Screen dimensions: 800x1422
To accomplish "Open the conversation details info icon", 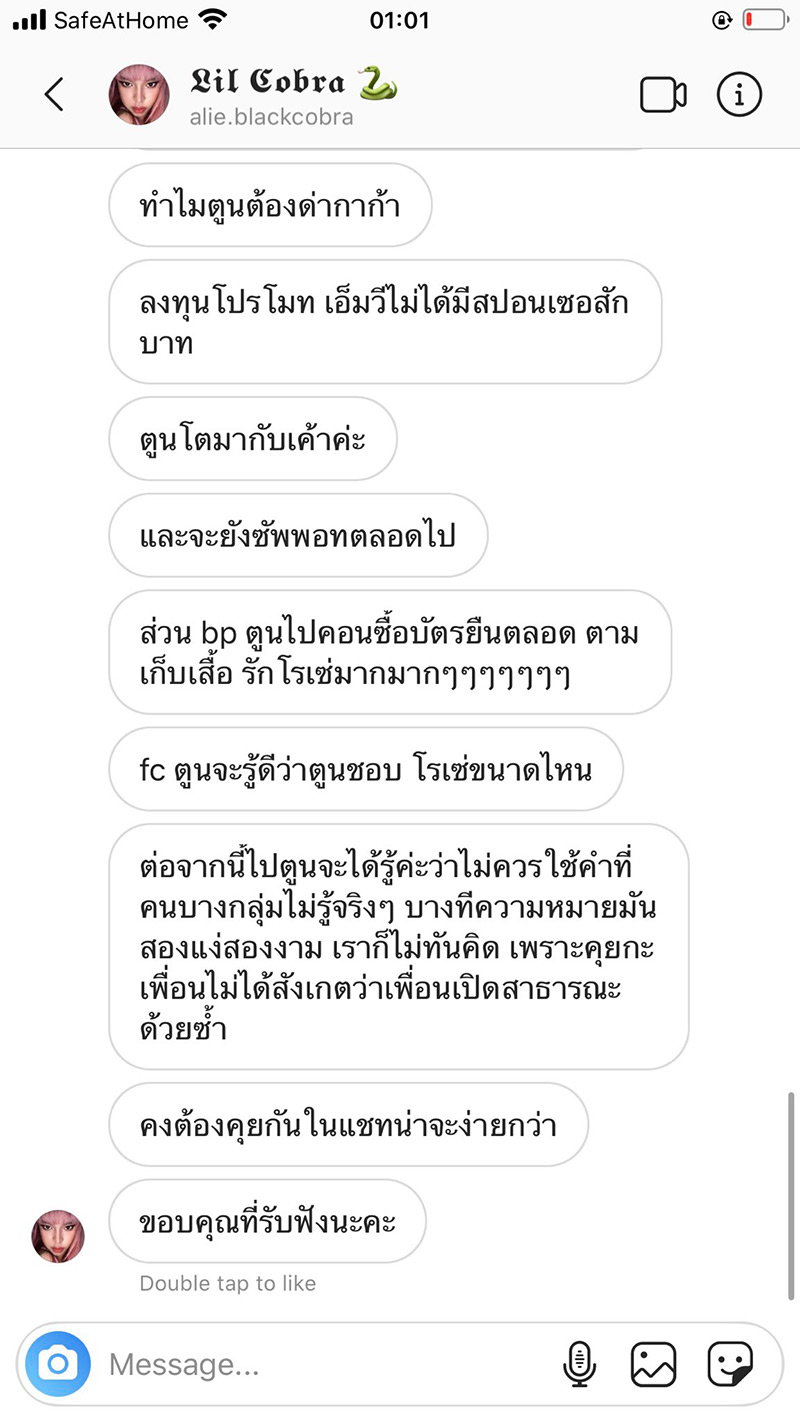I will coord(739,94).
